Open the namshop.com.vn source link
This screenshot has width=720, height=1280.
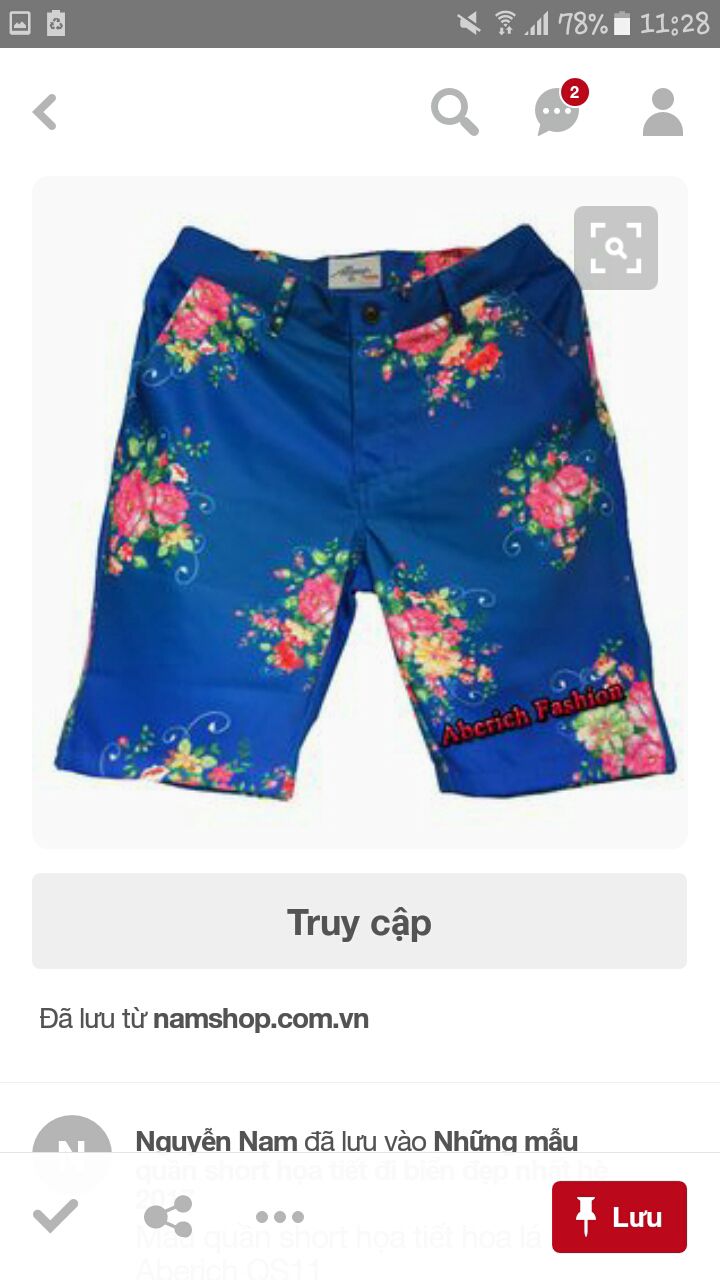(x=260, y=1019)
